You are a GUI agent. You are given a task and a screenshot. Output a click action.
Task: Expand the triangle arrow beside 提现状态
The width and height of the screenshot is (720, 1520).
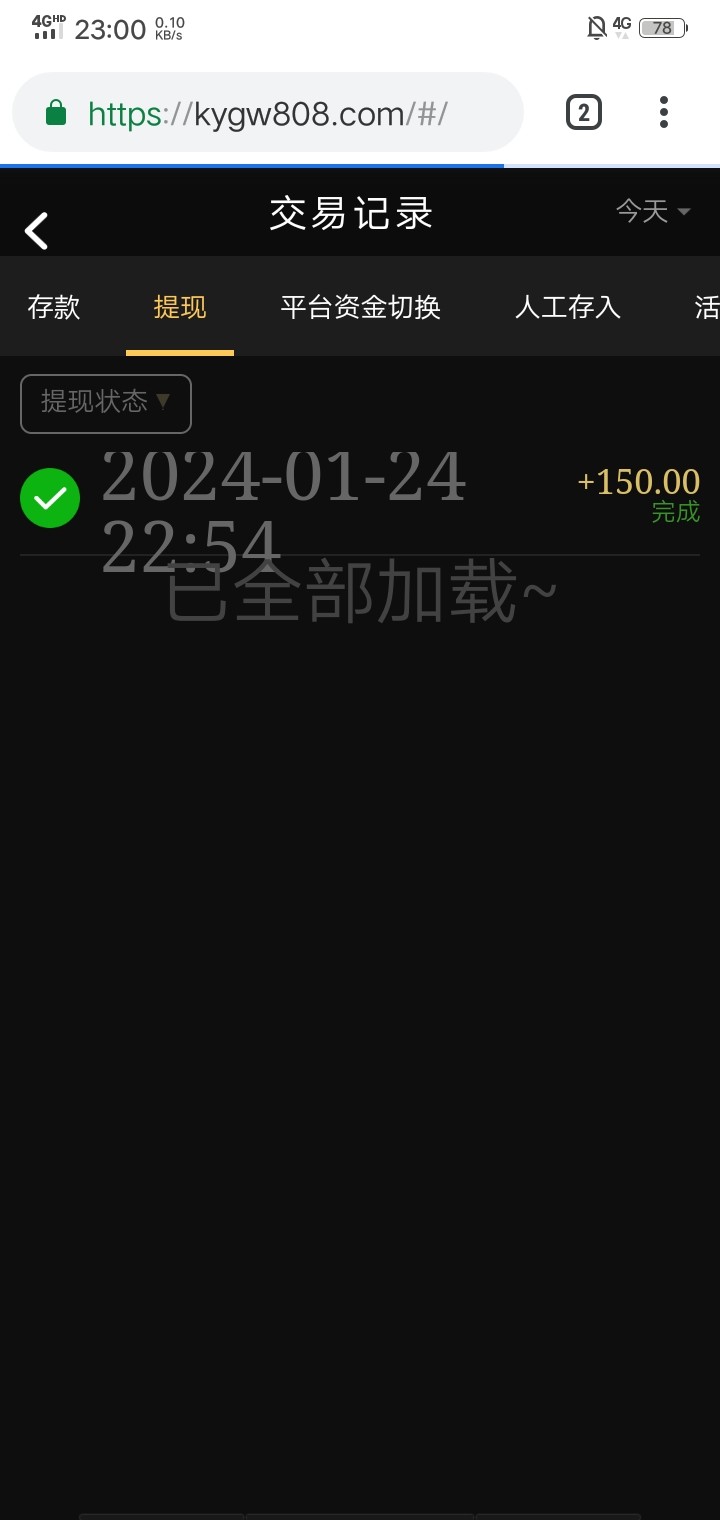[164, 403]
